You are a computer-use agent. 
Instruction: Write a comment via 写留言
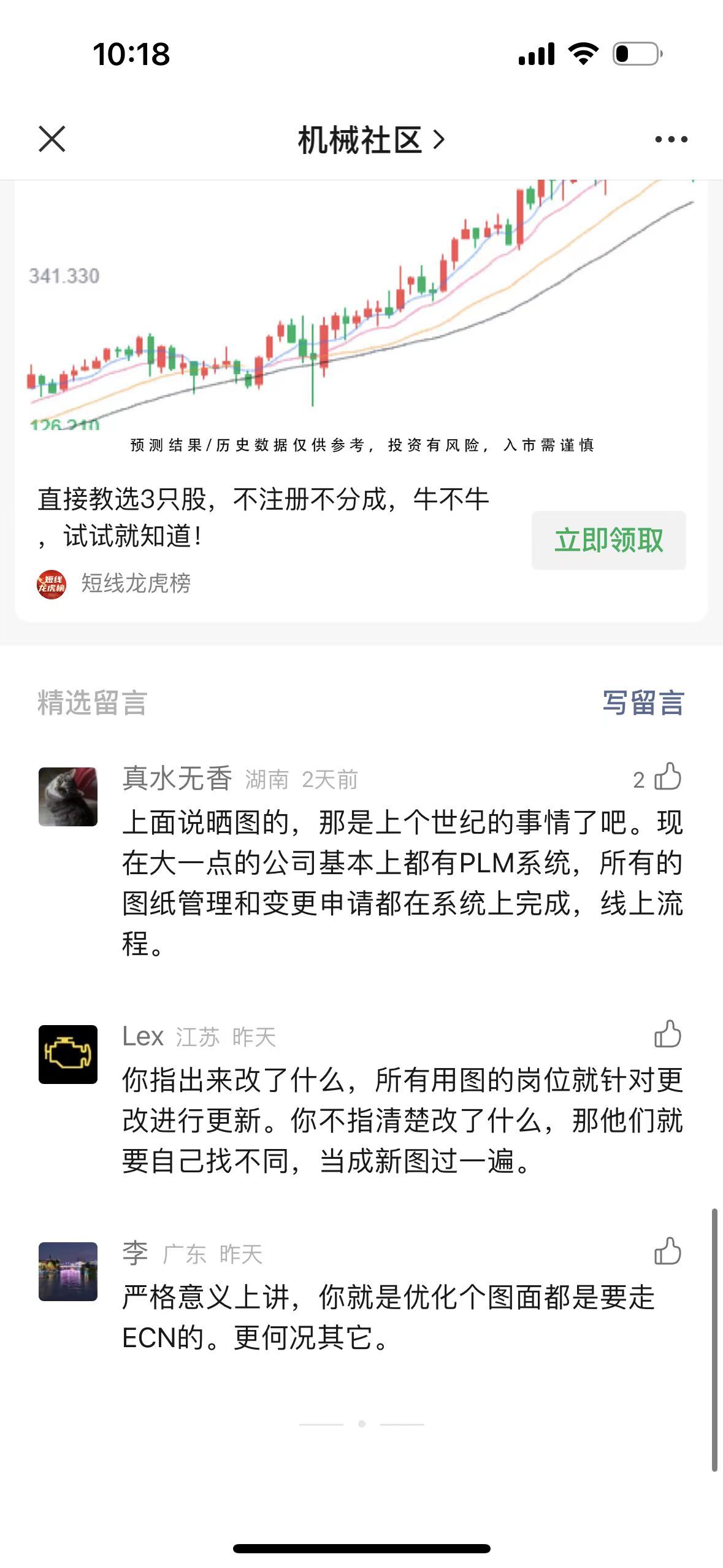(x=643, y=703)
